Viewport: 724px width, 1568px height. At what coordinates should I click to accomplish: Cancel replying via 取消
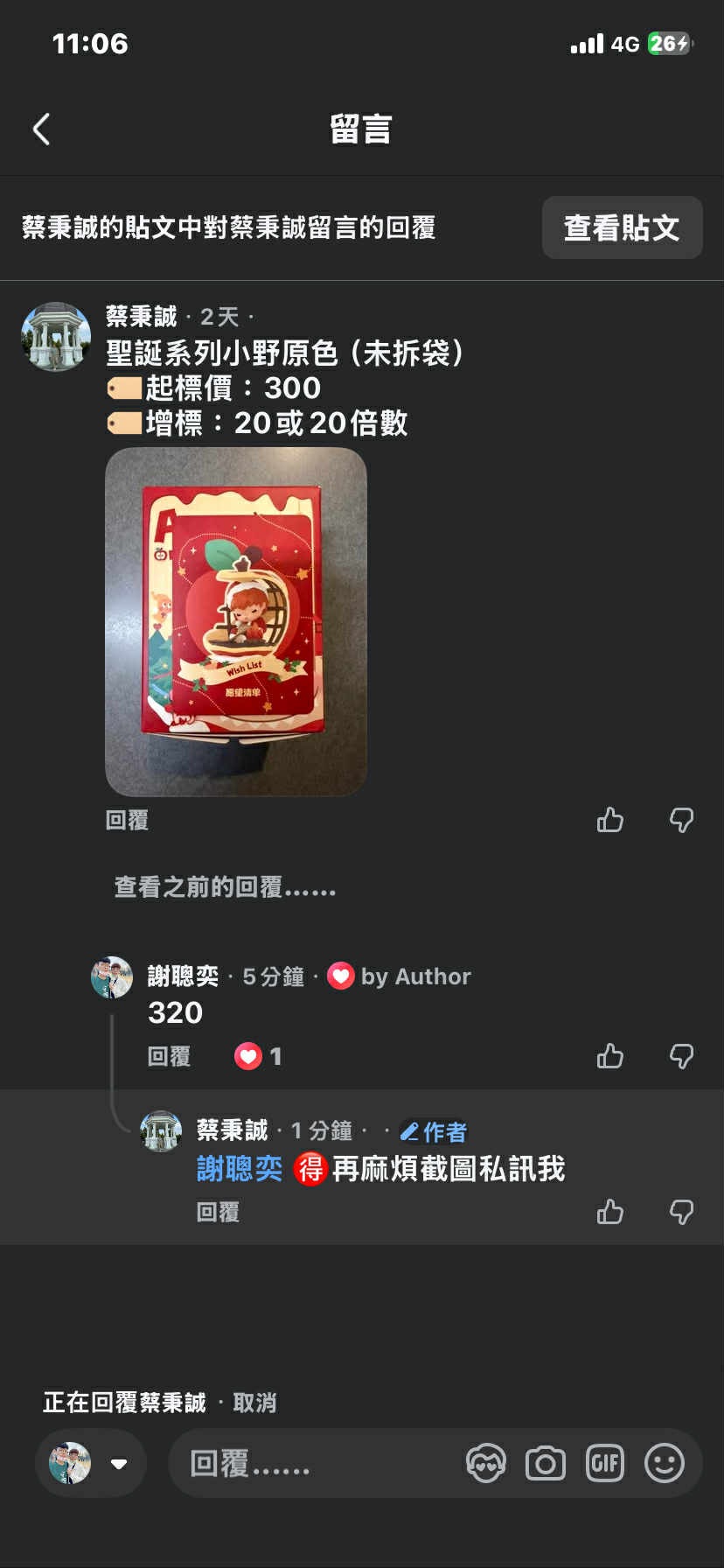[x=254, y=1403]
